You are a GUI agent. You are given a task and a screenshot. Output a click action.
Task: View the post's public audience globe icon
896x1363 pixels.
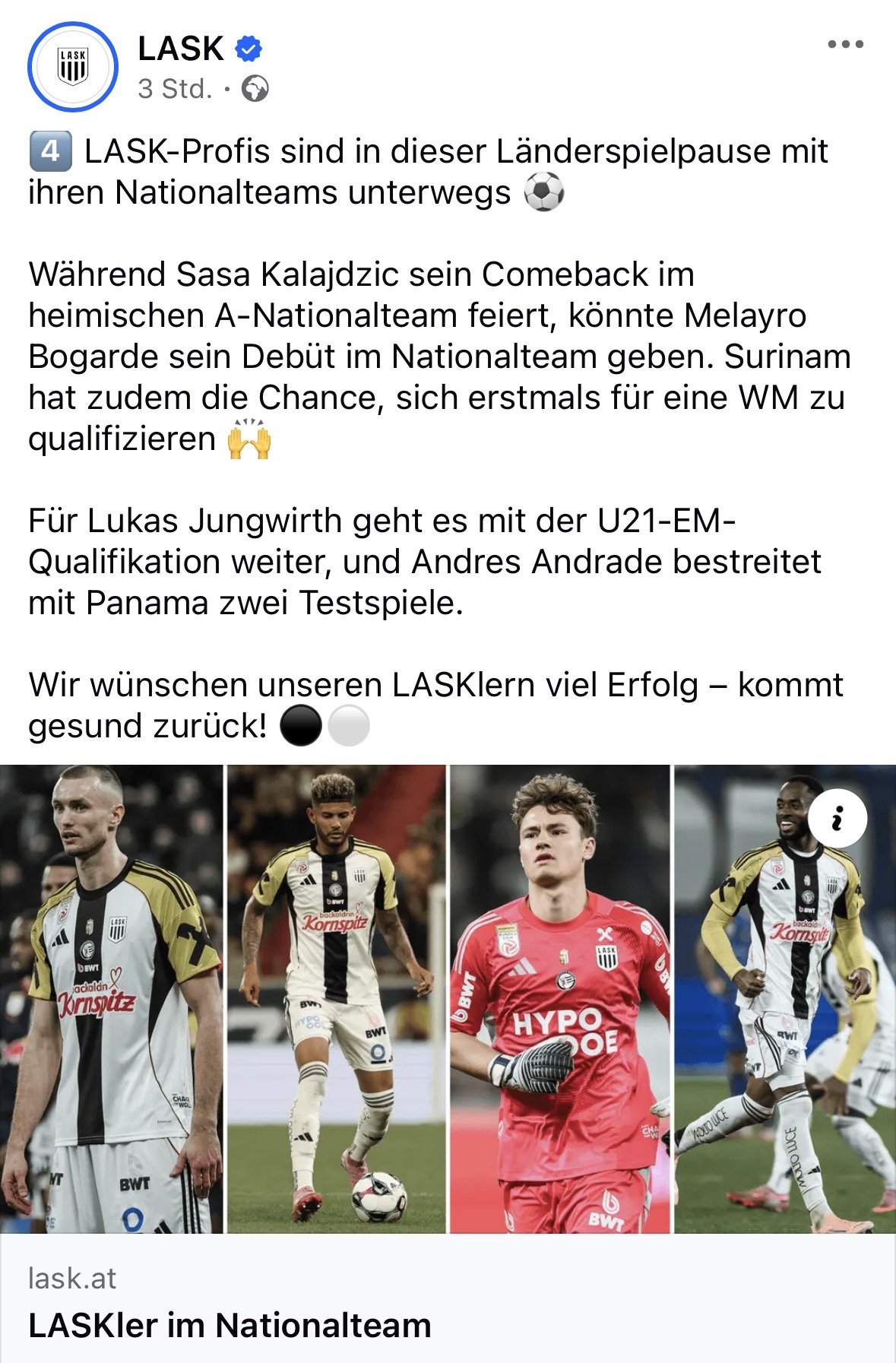click(255, 90)
